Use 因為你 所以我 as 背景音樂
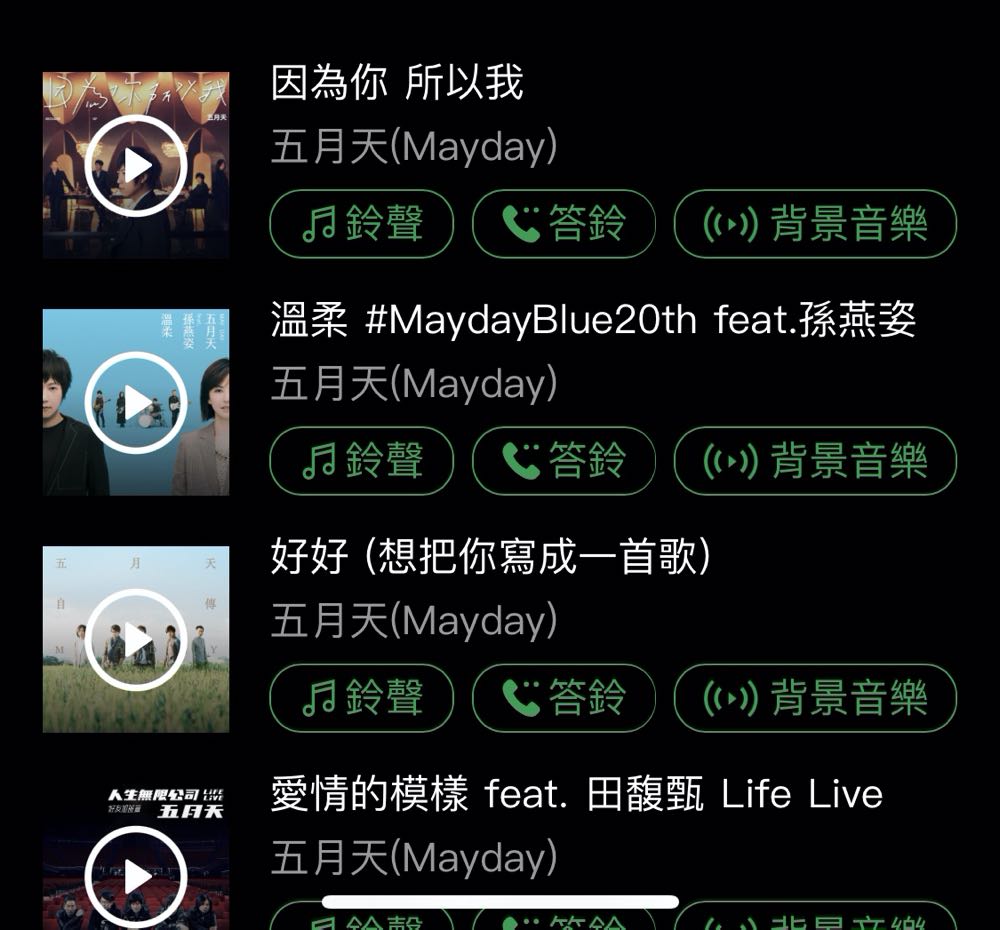 pyautogui.click(x=815, y=224)
